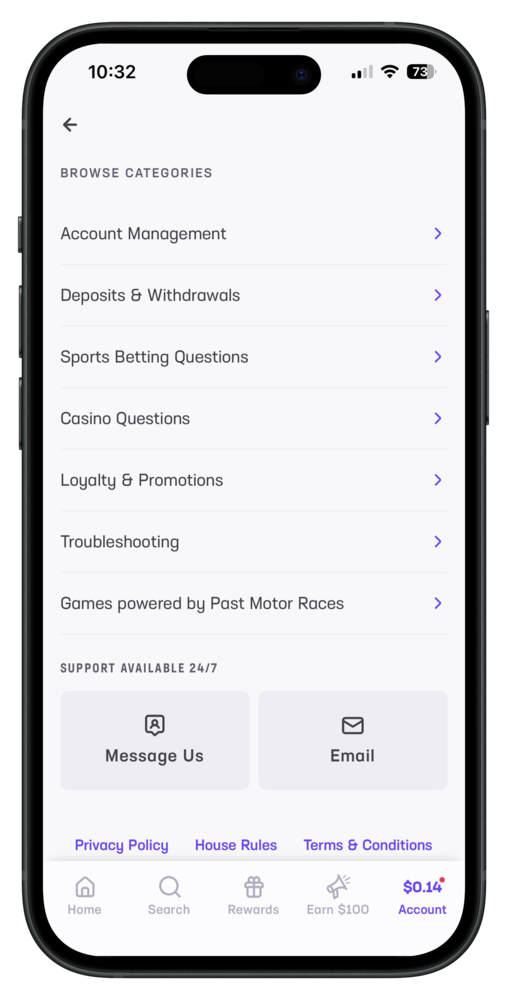Switch to the Rewards tab
This screenshot has height=1000, width=508.
tap(254, 895)
